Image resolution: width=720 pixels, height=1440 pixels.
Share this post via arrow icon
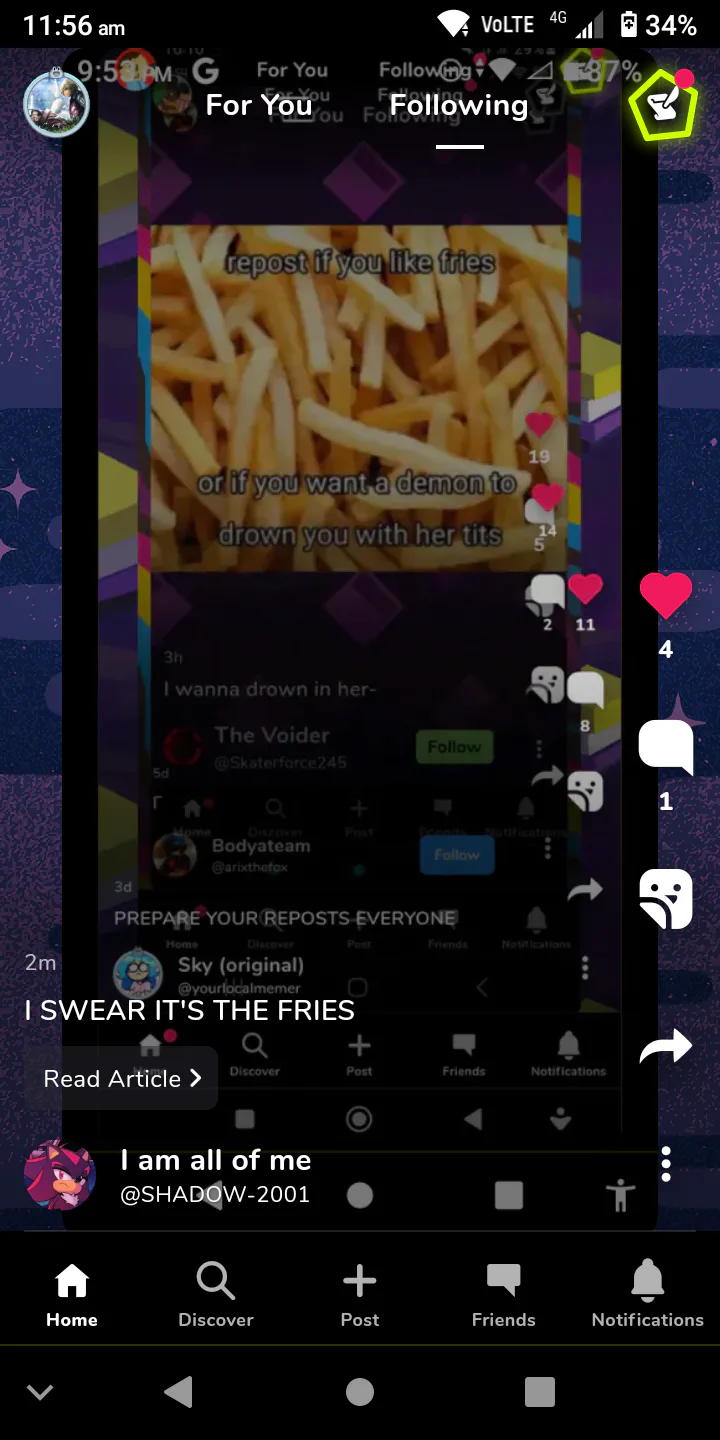coord(666,1046)
